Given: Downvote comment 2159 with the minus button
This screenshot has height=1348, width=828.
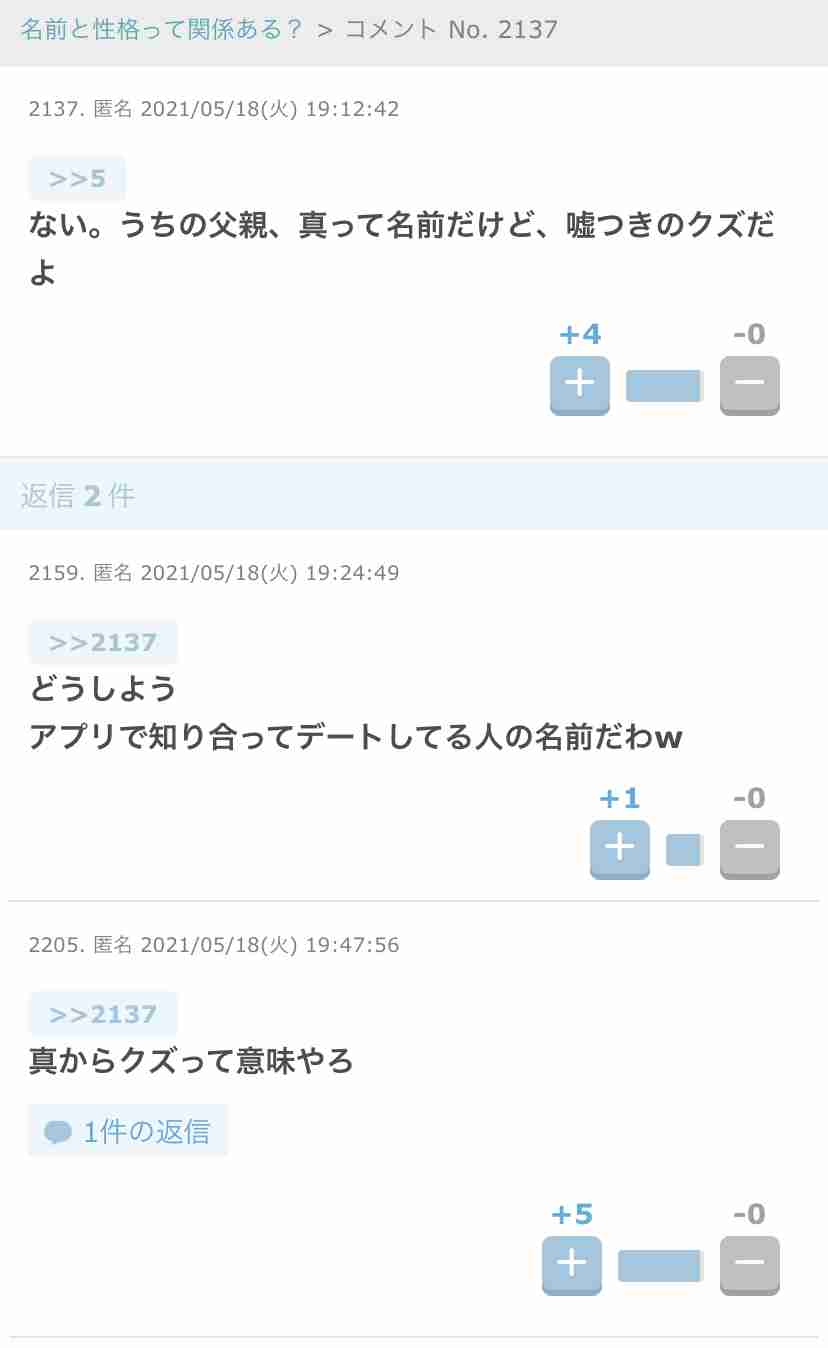Looking at the screenshot, I should (750, 850).
